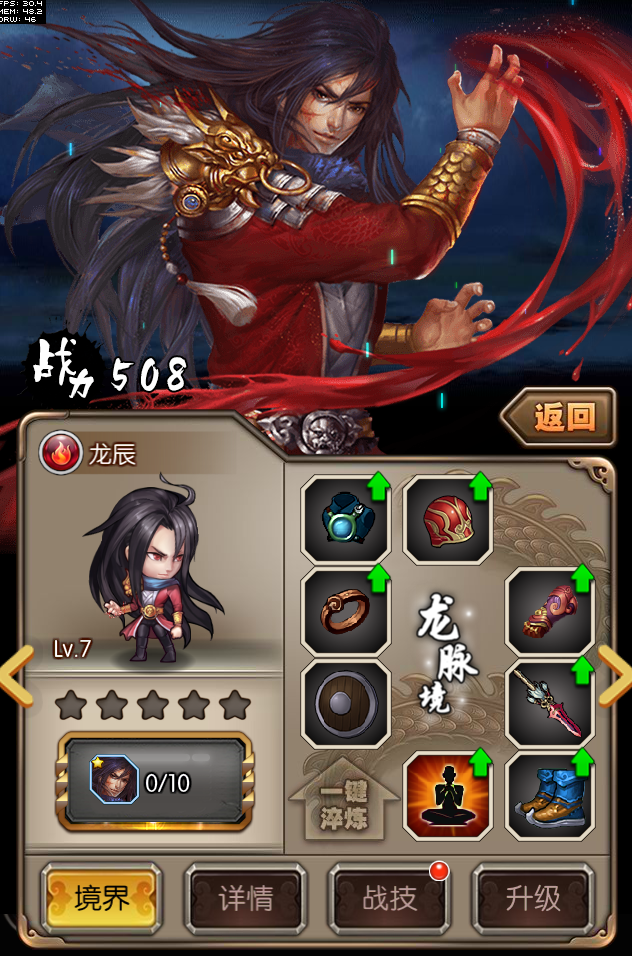Select the sword weapon slot
632x956 pixels.
549,703
